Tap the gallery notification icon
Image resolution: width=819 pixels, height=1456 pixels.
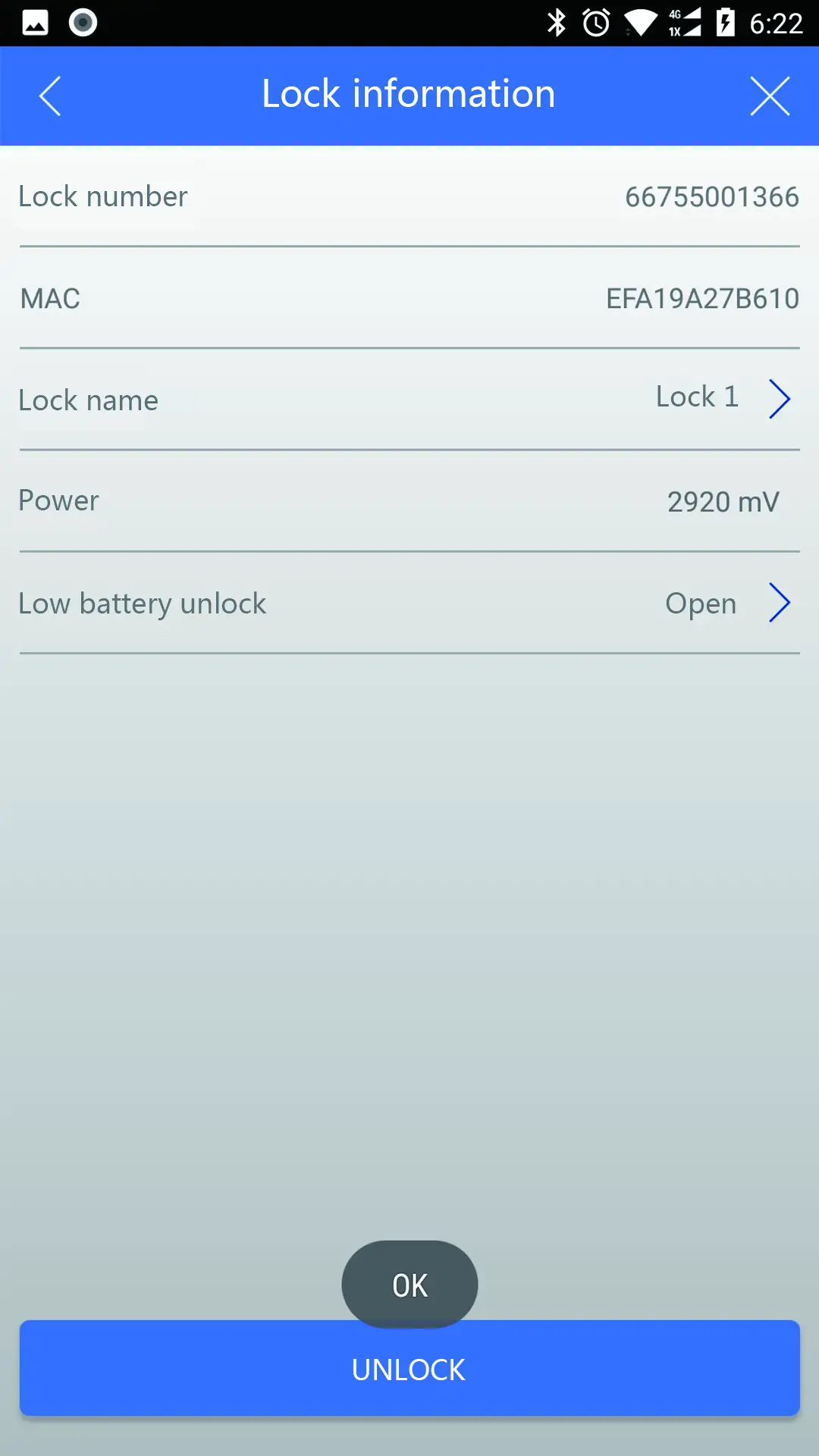[35, 22]
